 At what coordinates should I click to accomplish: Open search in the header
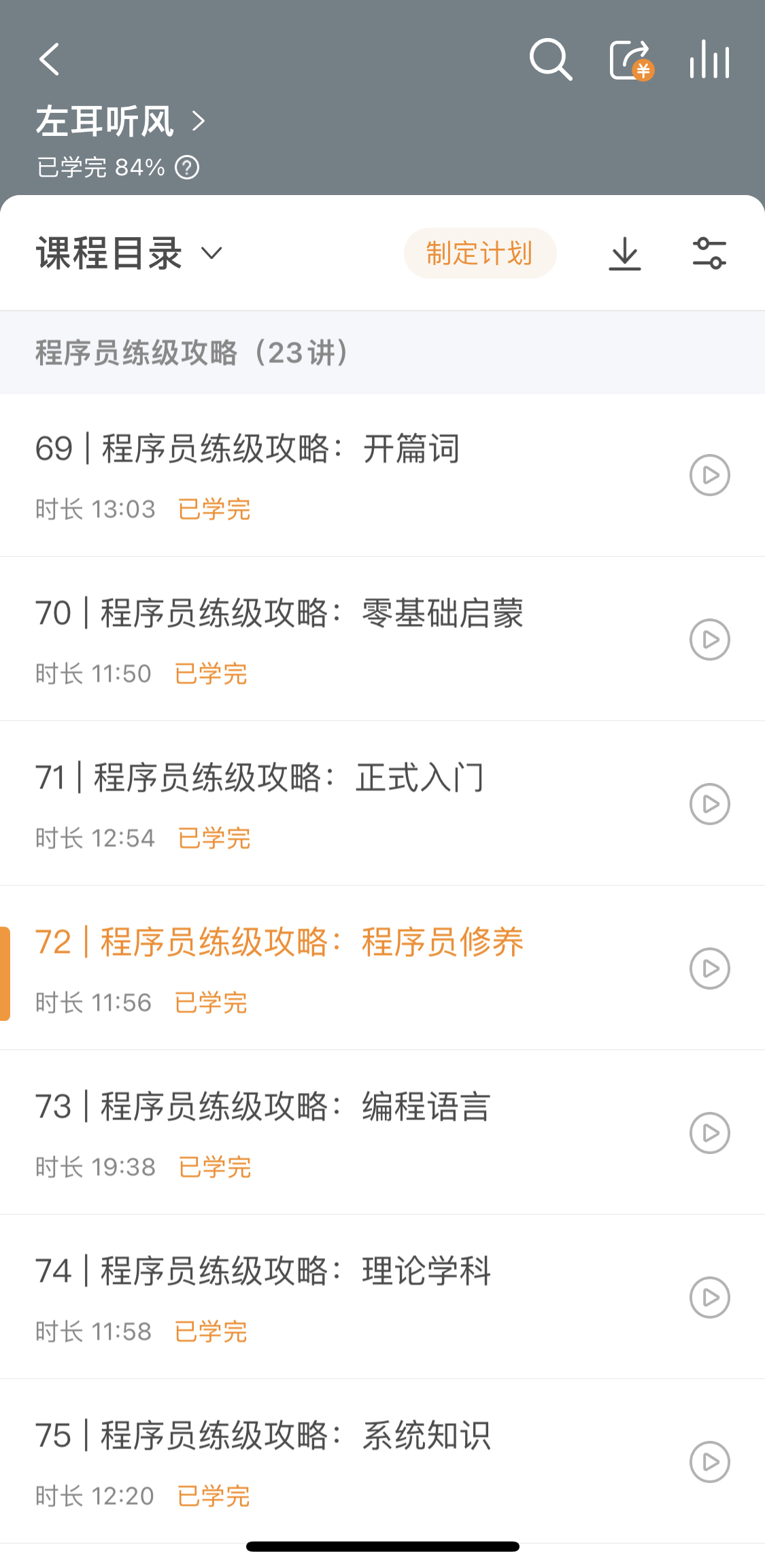tap(550, 60)
